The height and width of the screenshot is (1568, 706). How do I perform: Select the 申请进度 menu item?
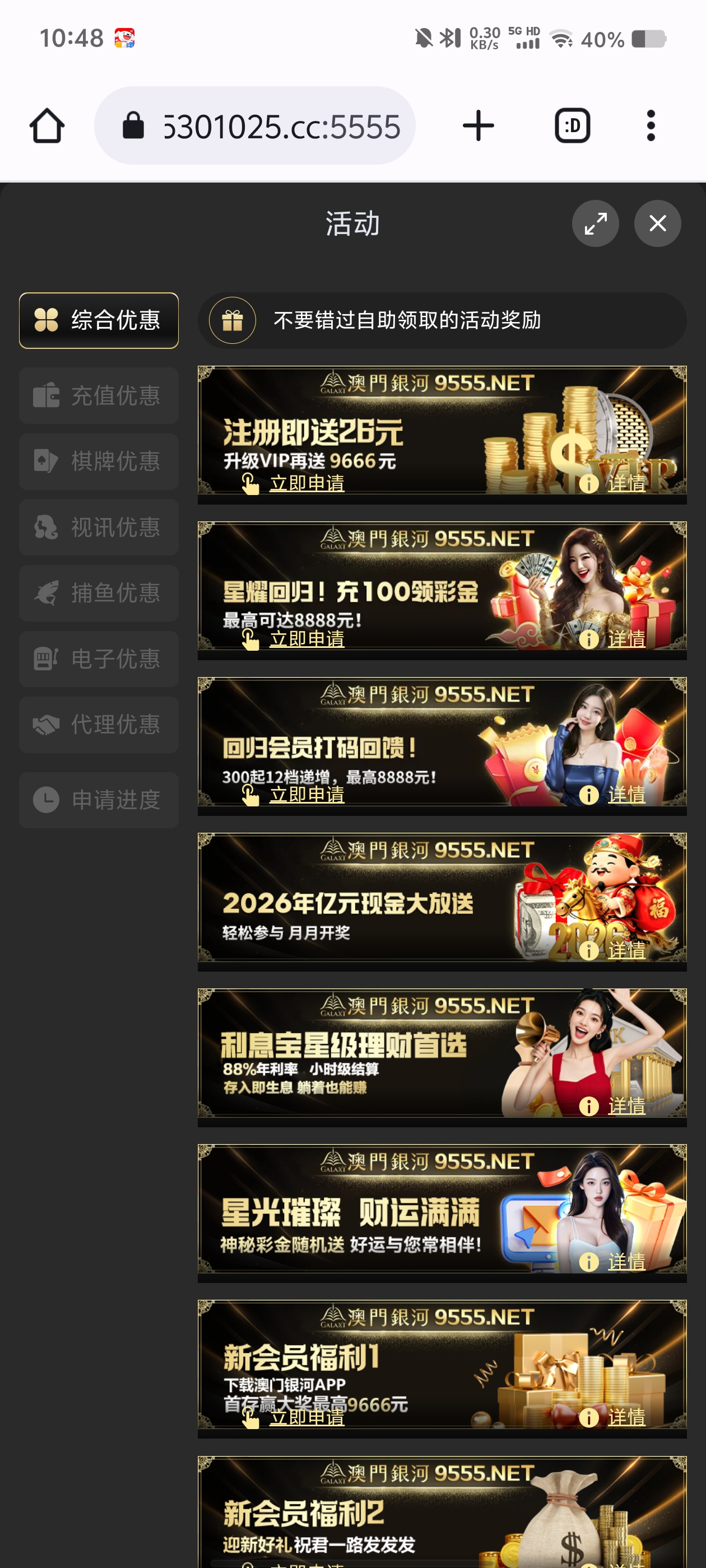point(99,800)
